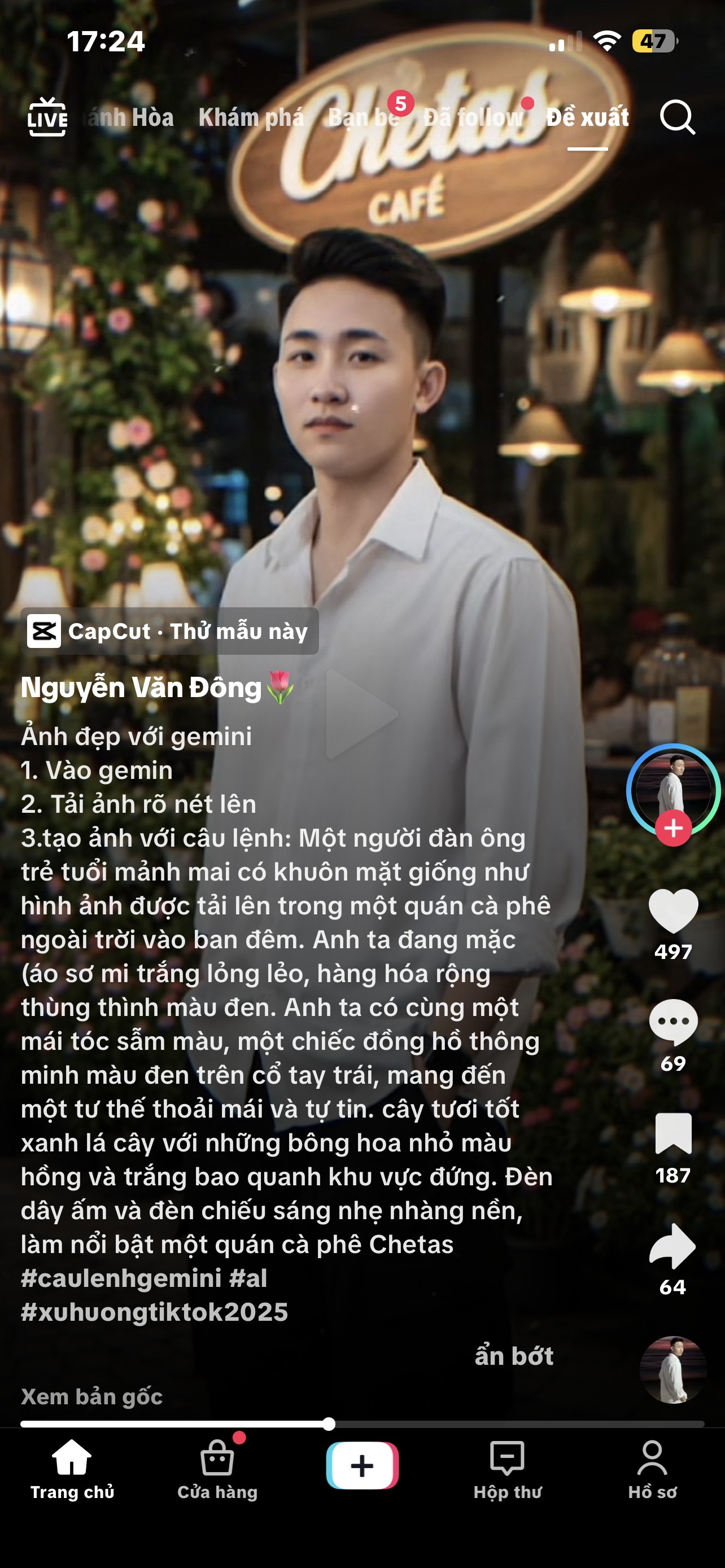Tap Xem bản gốc

[x=92, y=1396]
